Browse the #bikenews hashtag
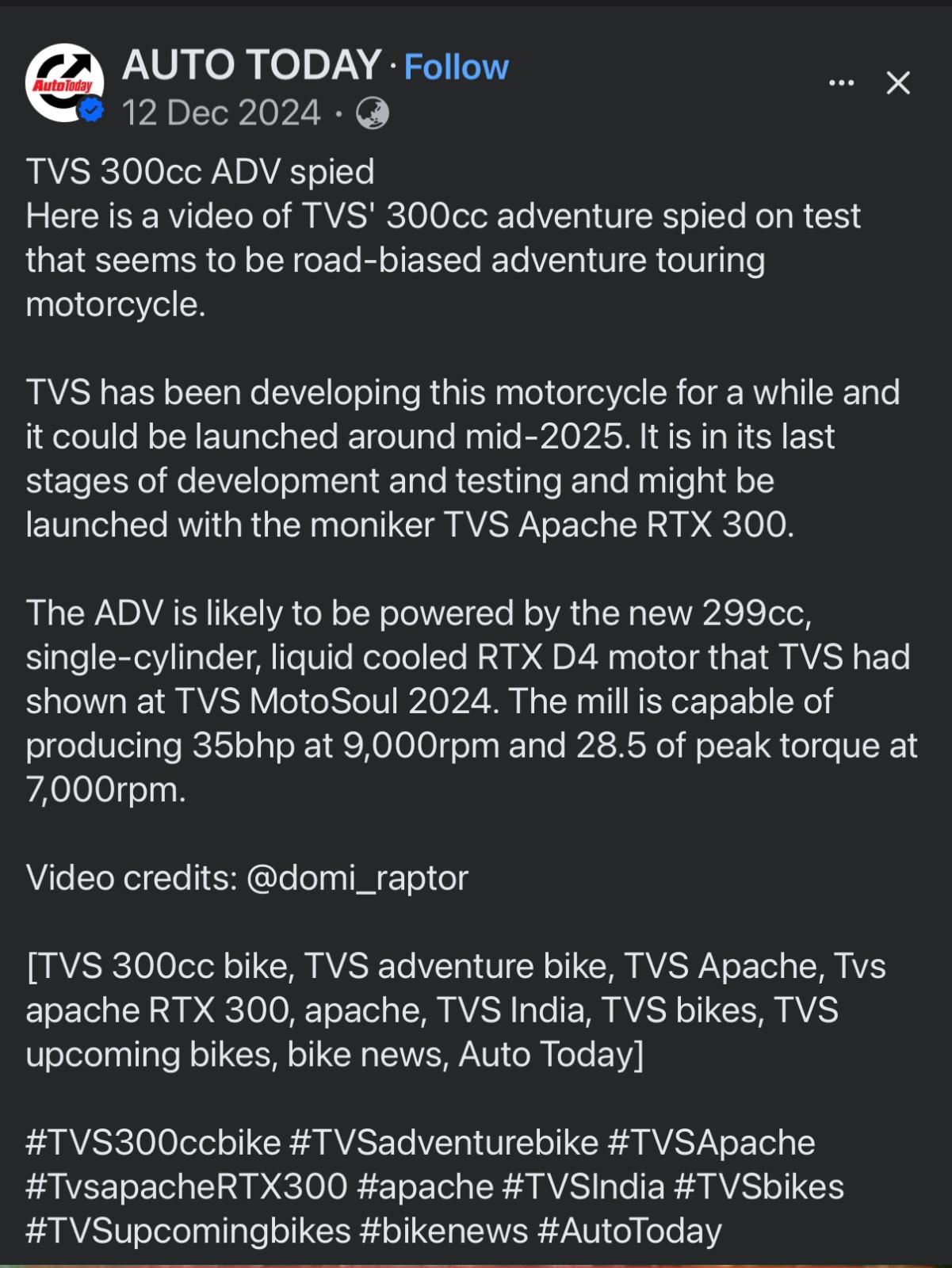 pos(443,1232)
